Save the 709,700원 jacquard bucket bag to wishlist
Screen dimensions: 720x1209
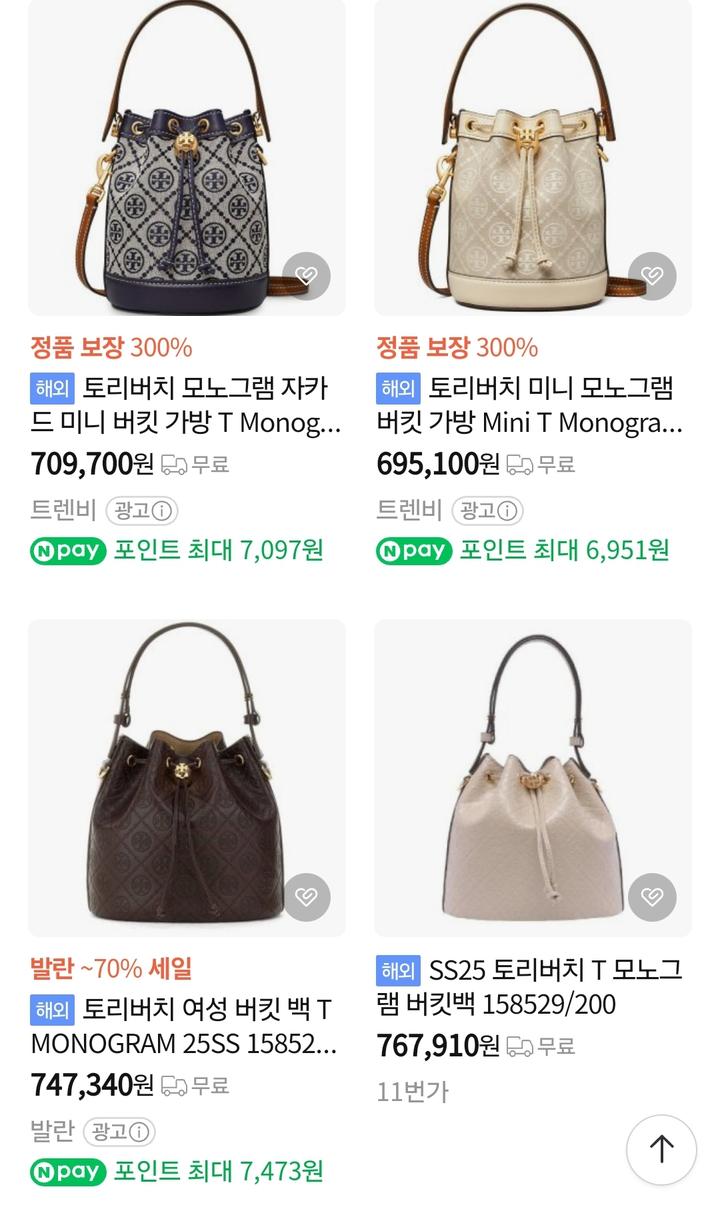pos(306,276)
